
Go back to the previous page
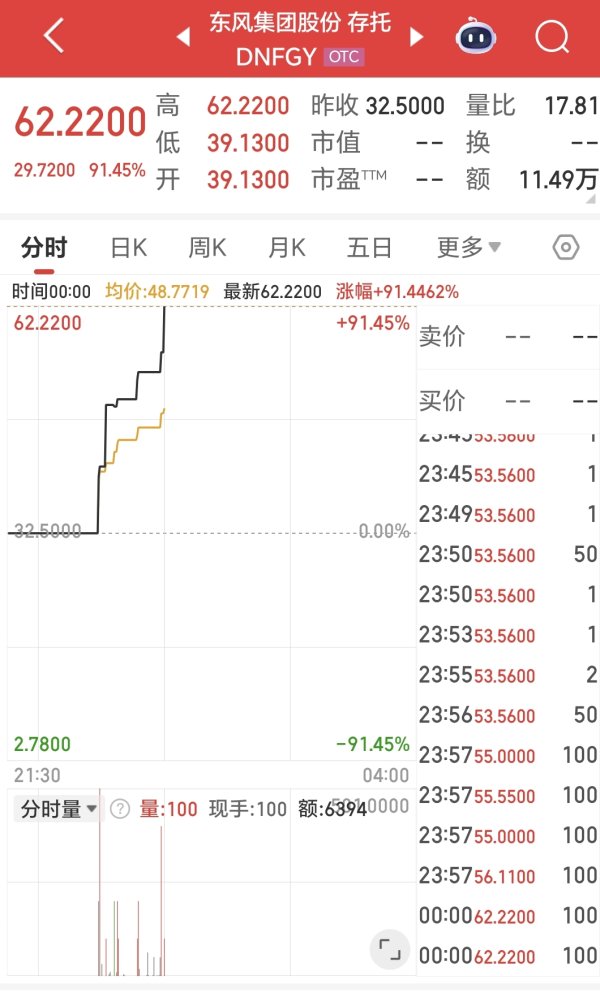point(54,38)
